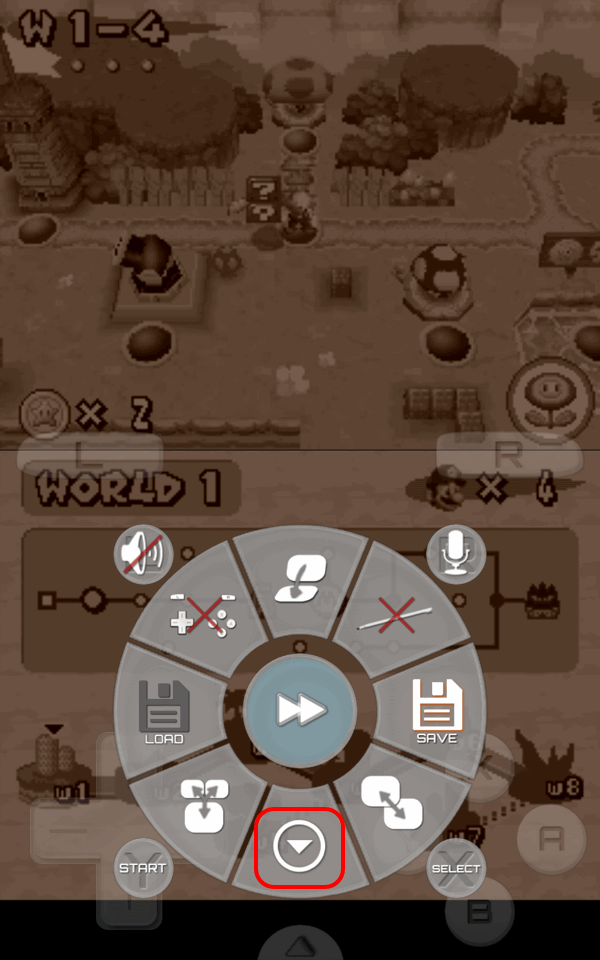Tap the icon at the top of the wheel
This screenshot has height=960, width=600.
point(300,583)
